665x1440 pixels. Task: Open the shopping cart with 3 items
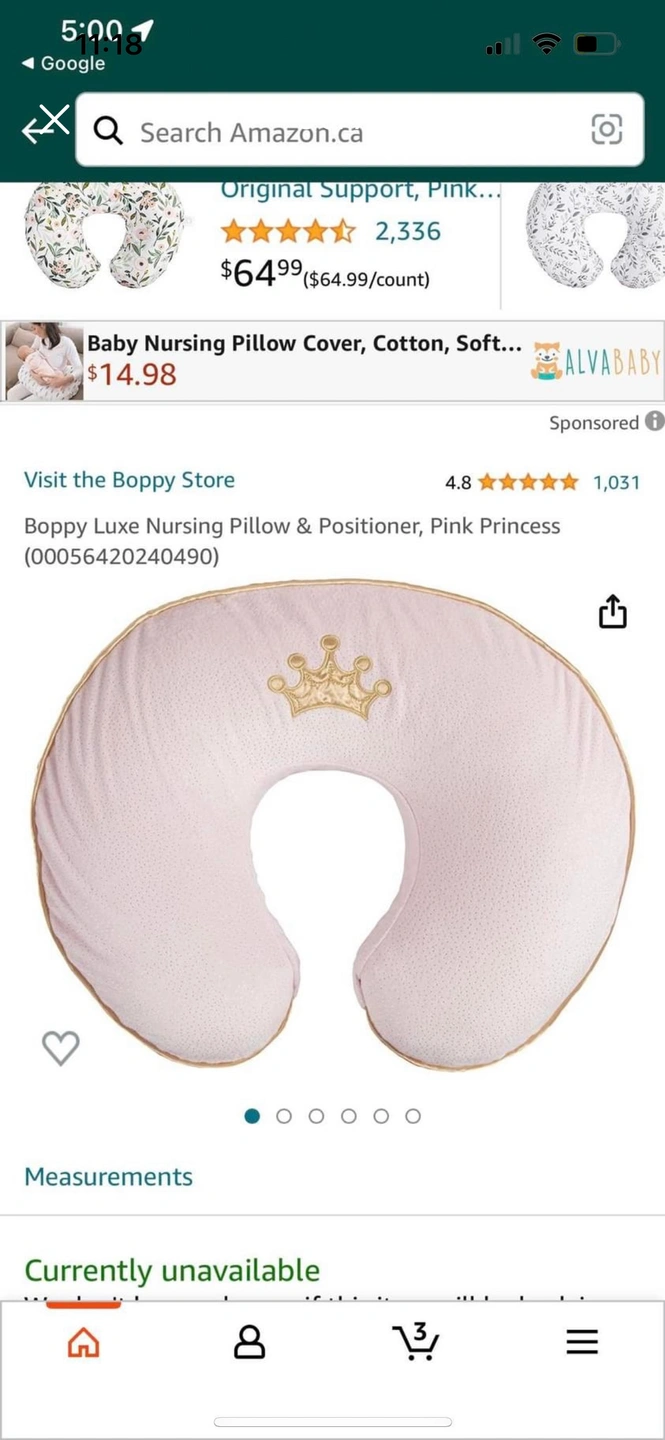point(415,1341)
